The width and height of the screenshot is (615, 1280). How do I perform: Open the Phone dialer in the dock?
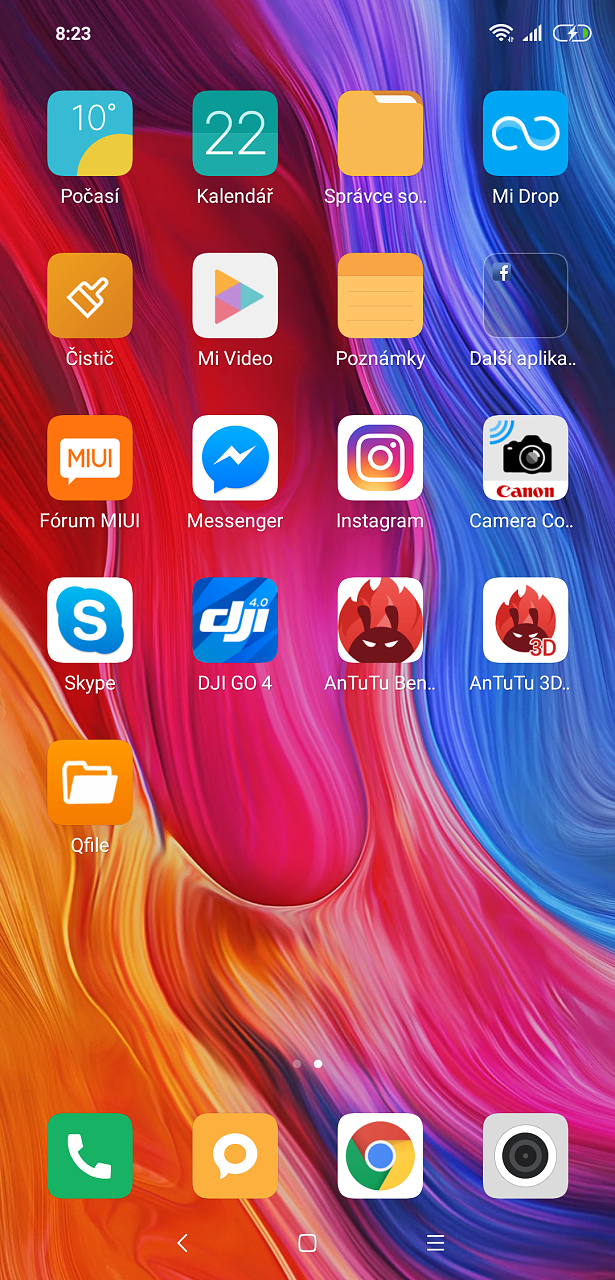(90, 1155)
